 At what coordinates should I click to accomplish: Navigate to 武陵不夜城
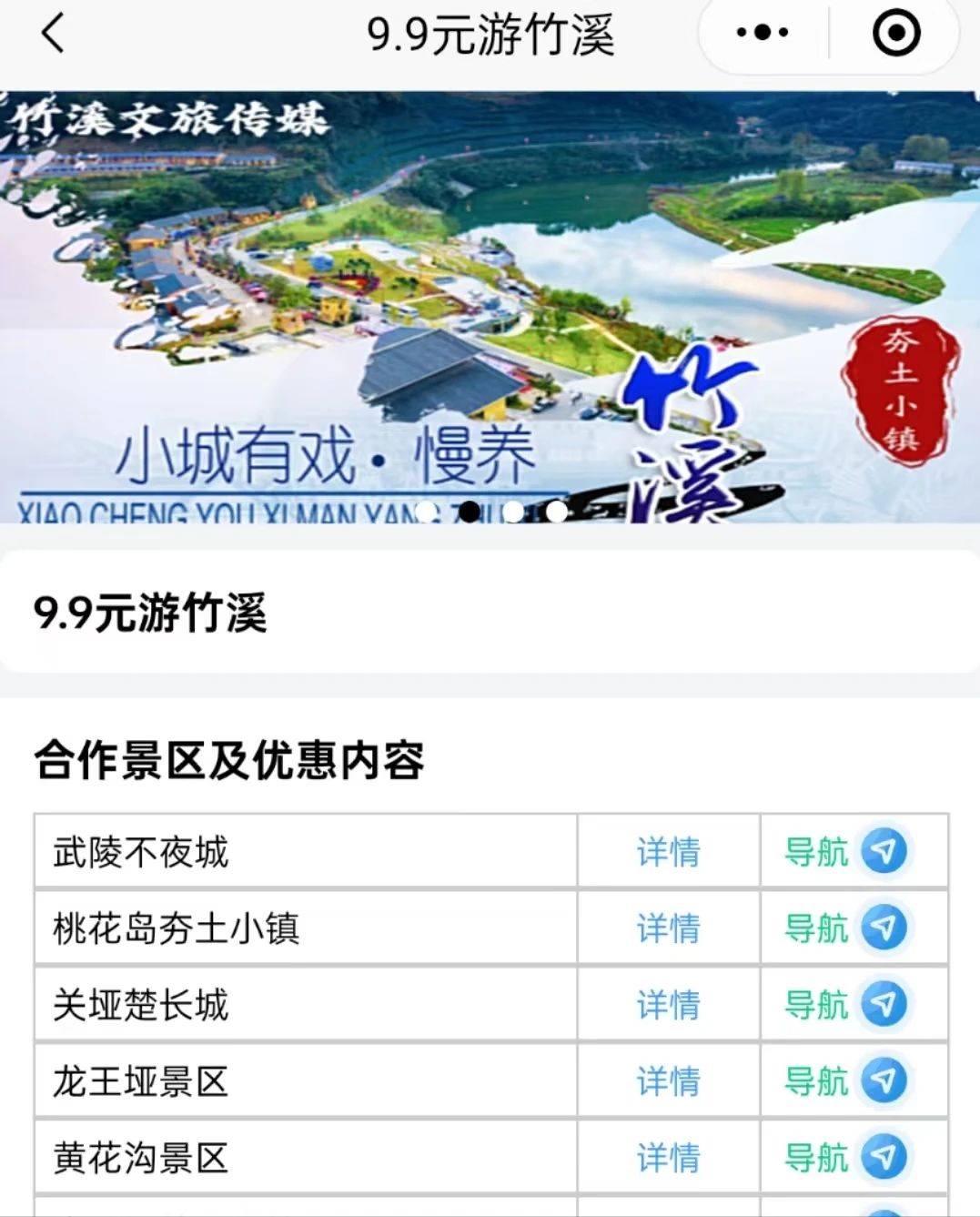click(x=845, y=852)
